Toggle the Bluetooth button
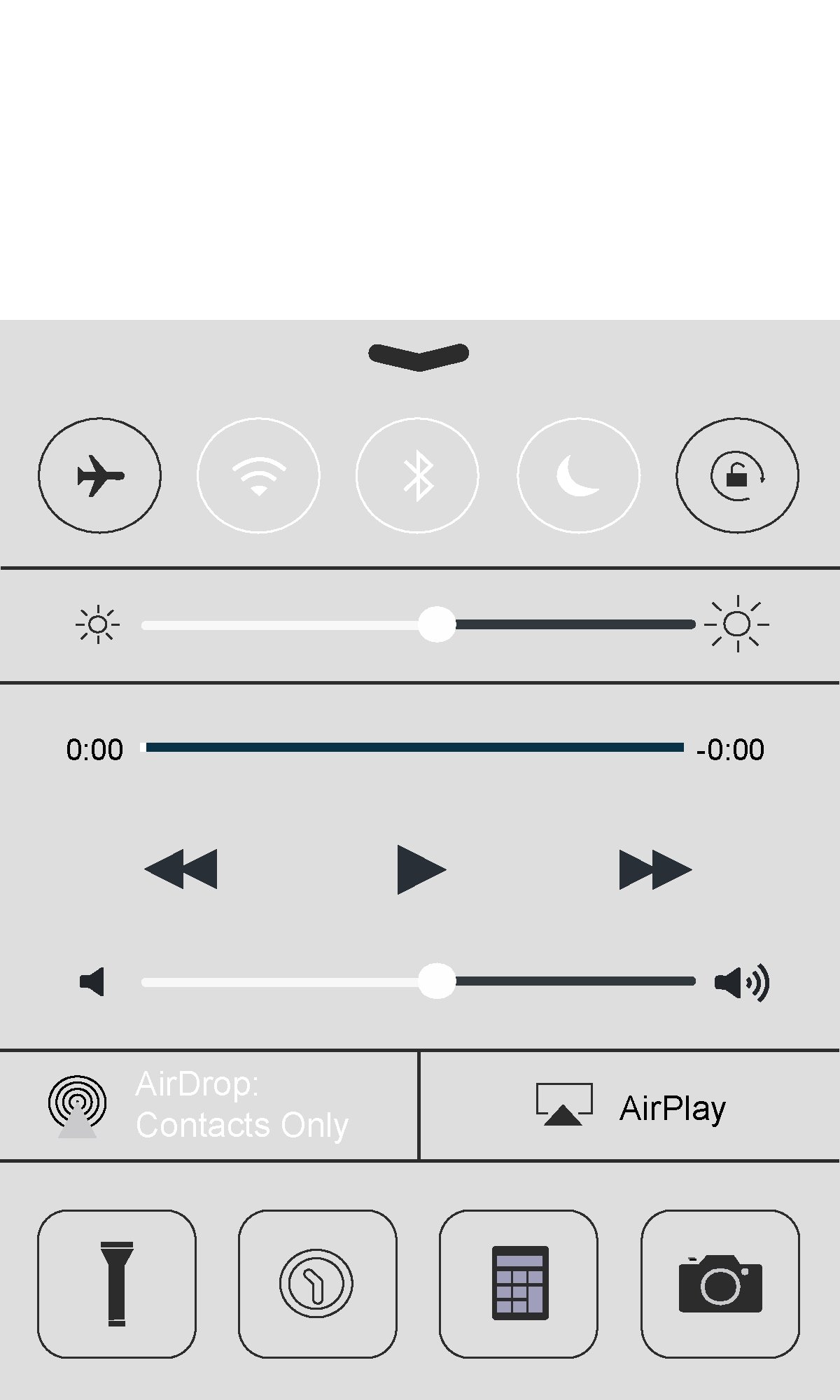840x1400 pixels. [417, 475]
